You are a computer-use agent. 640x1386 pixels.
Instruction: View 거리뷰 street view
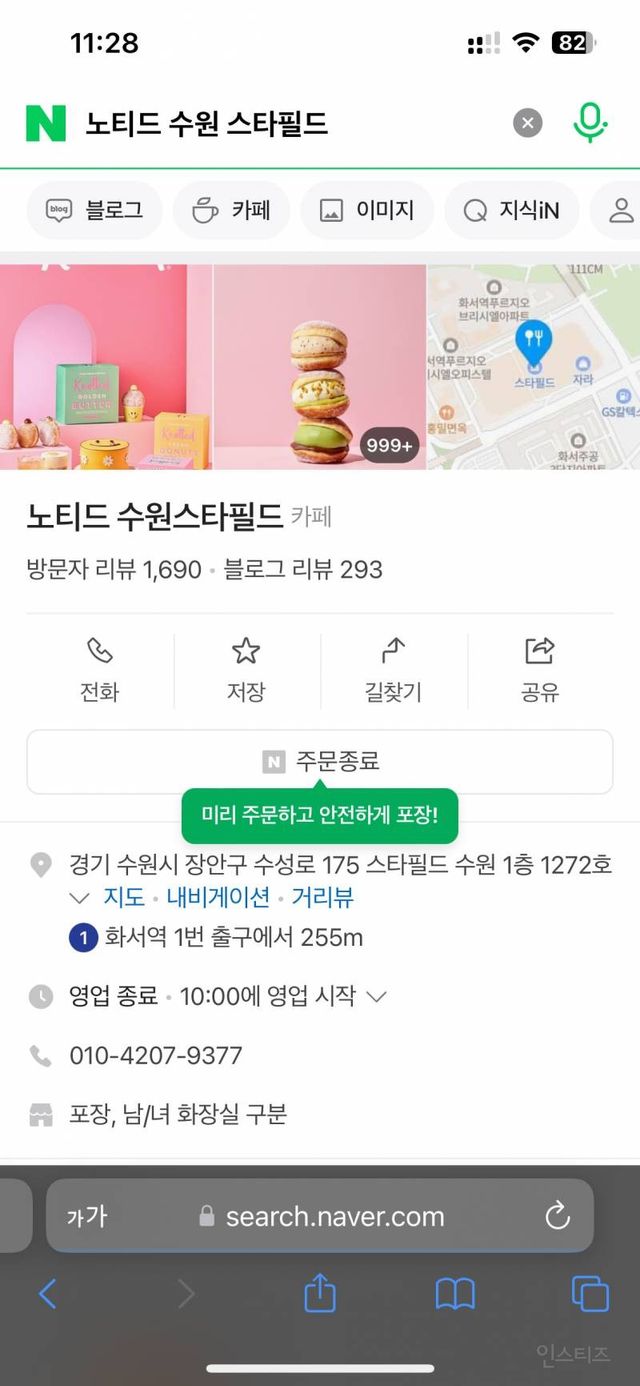click(x=322, y=897)
